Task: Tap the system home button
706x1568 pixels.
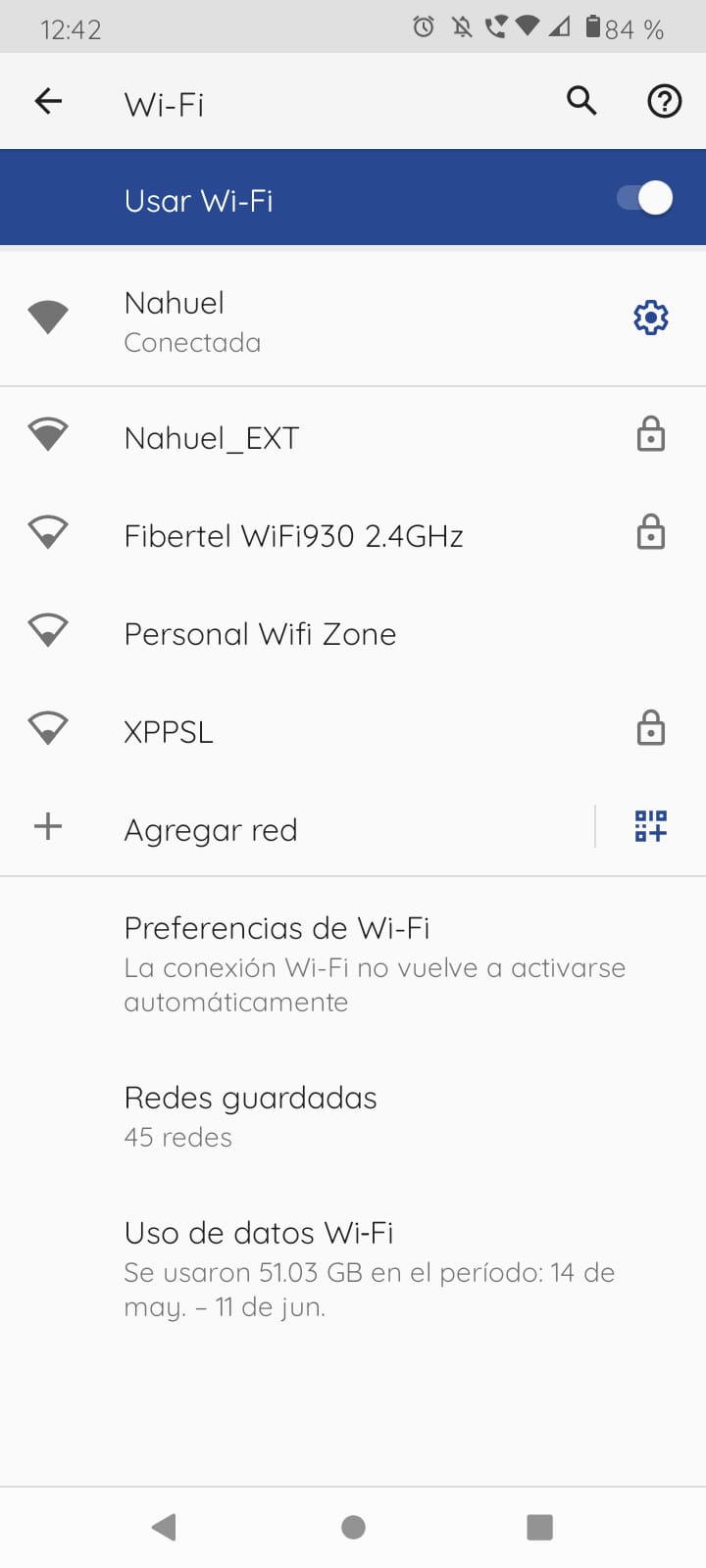Action: tap(353, 1527)
